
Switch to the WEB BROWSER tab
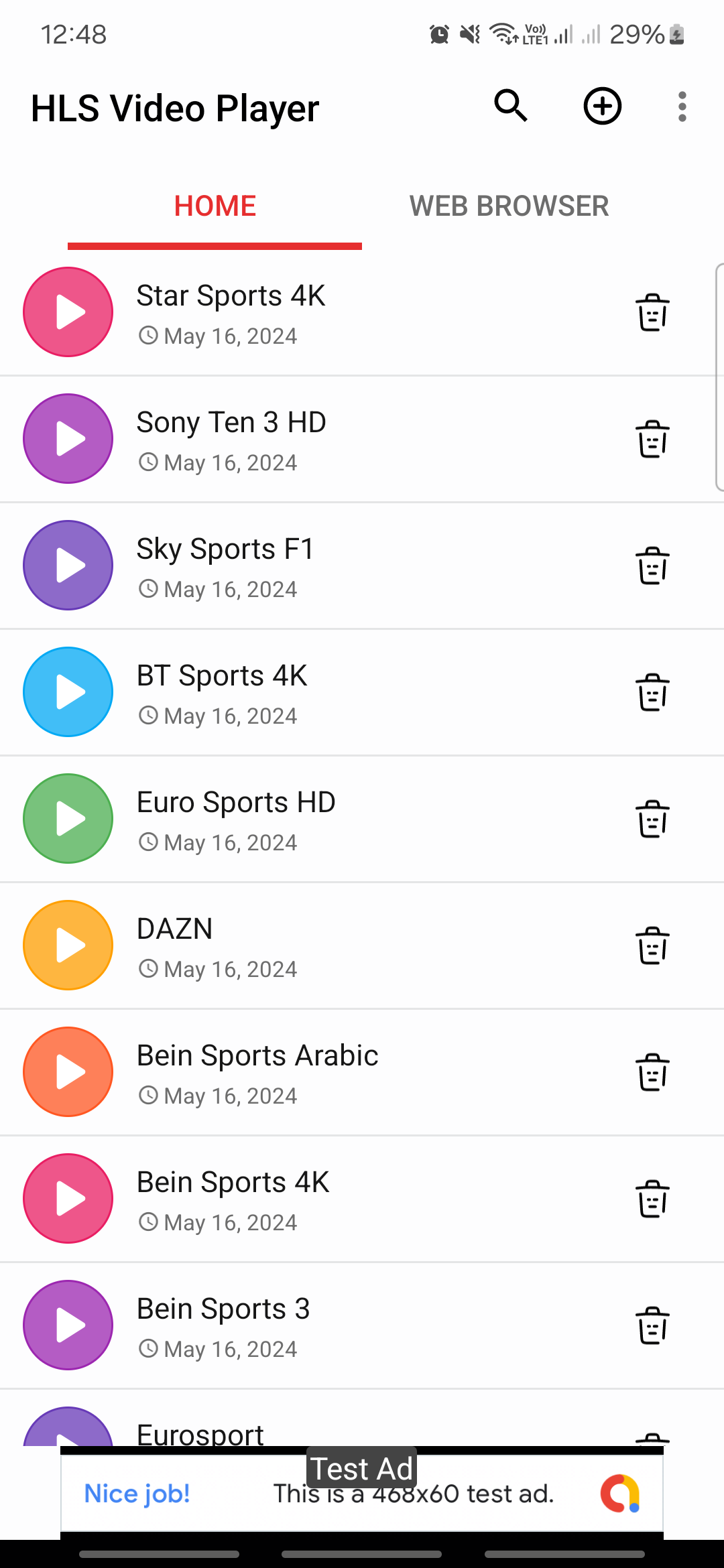tap(509, 206)
